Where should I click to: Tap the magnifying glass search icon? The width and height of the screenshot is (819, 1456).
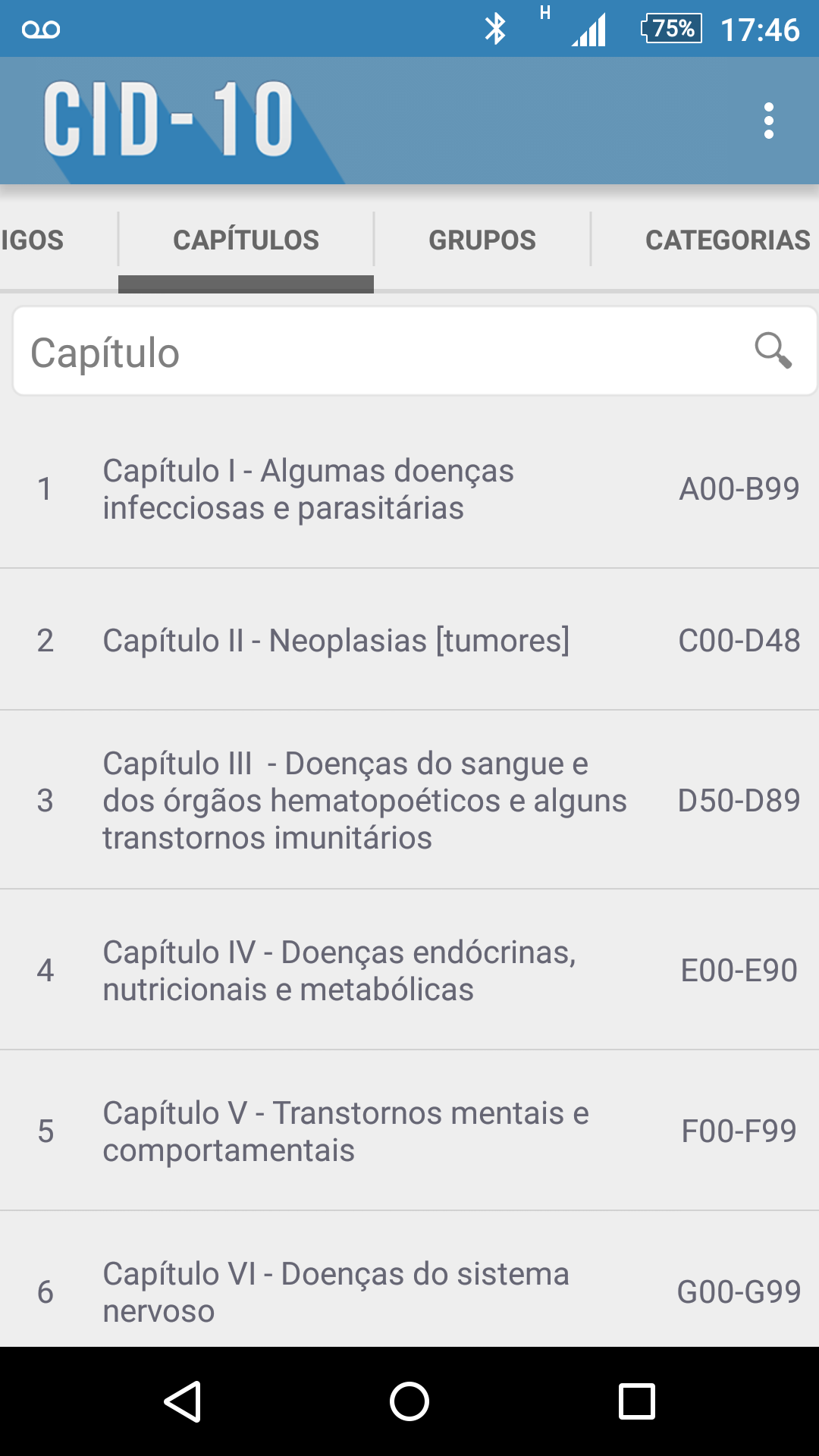tap(773, 351)
